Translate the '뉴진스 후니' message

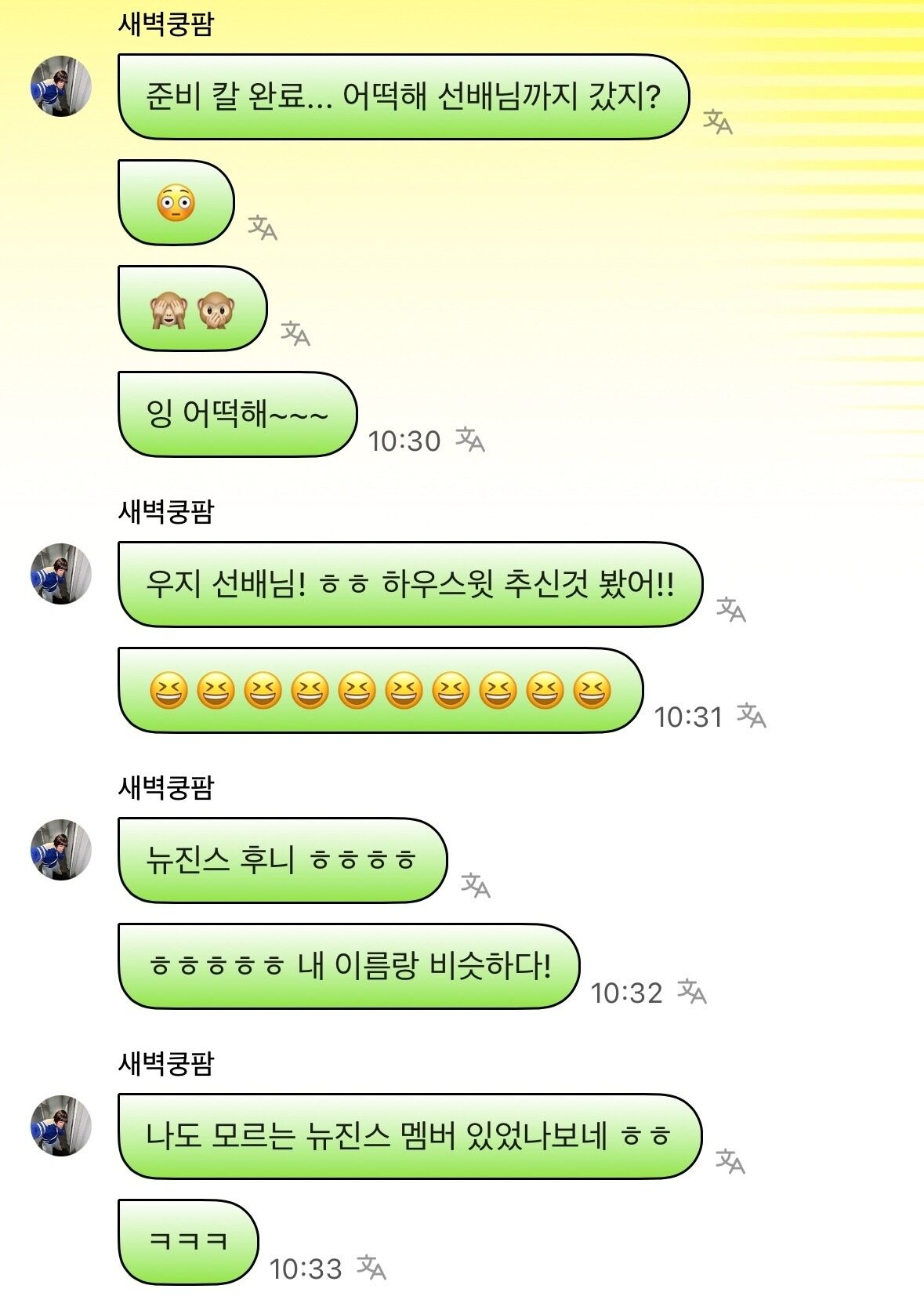point(475,885)
